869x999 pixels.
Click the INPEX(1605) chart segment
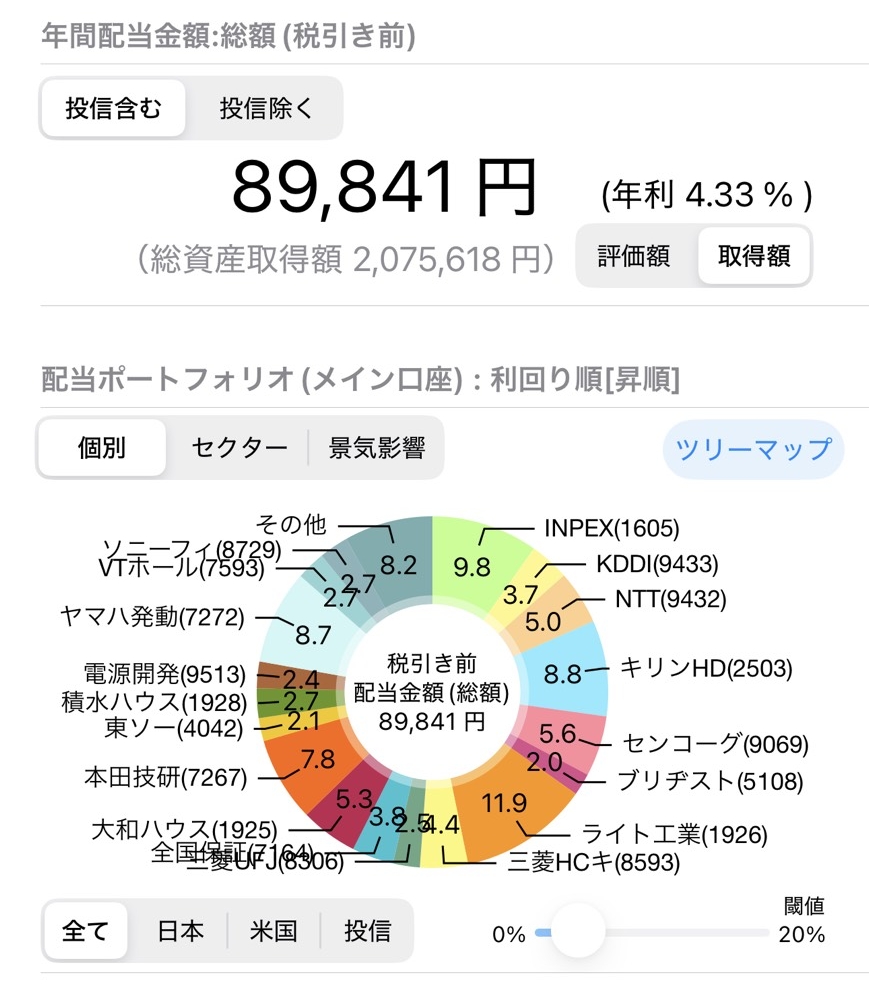(470, 566)
